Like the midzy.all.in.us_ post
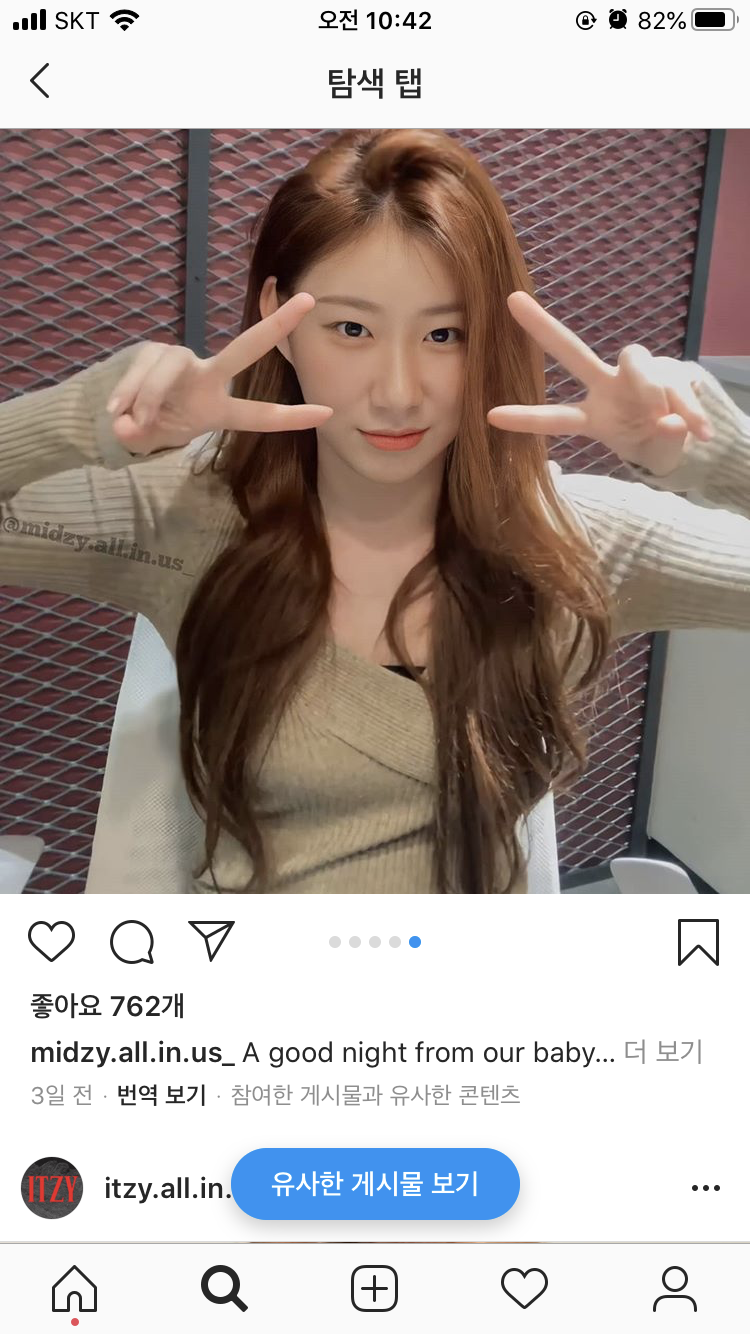This screenshot has height=1334, width=750. coord(51,942)
